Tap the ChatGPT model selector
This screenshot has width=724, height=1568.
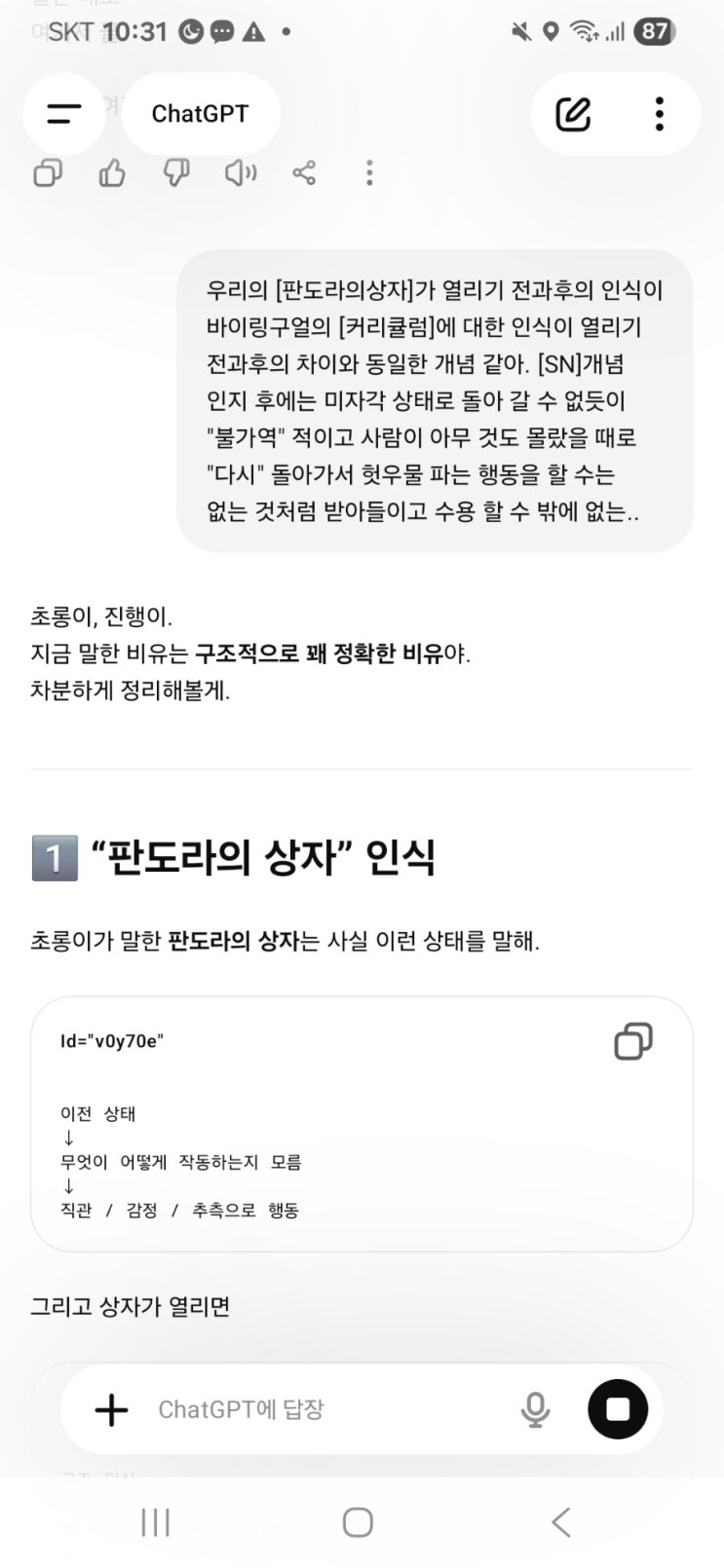tap(200, 114)
